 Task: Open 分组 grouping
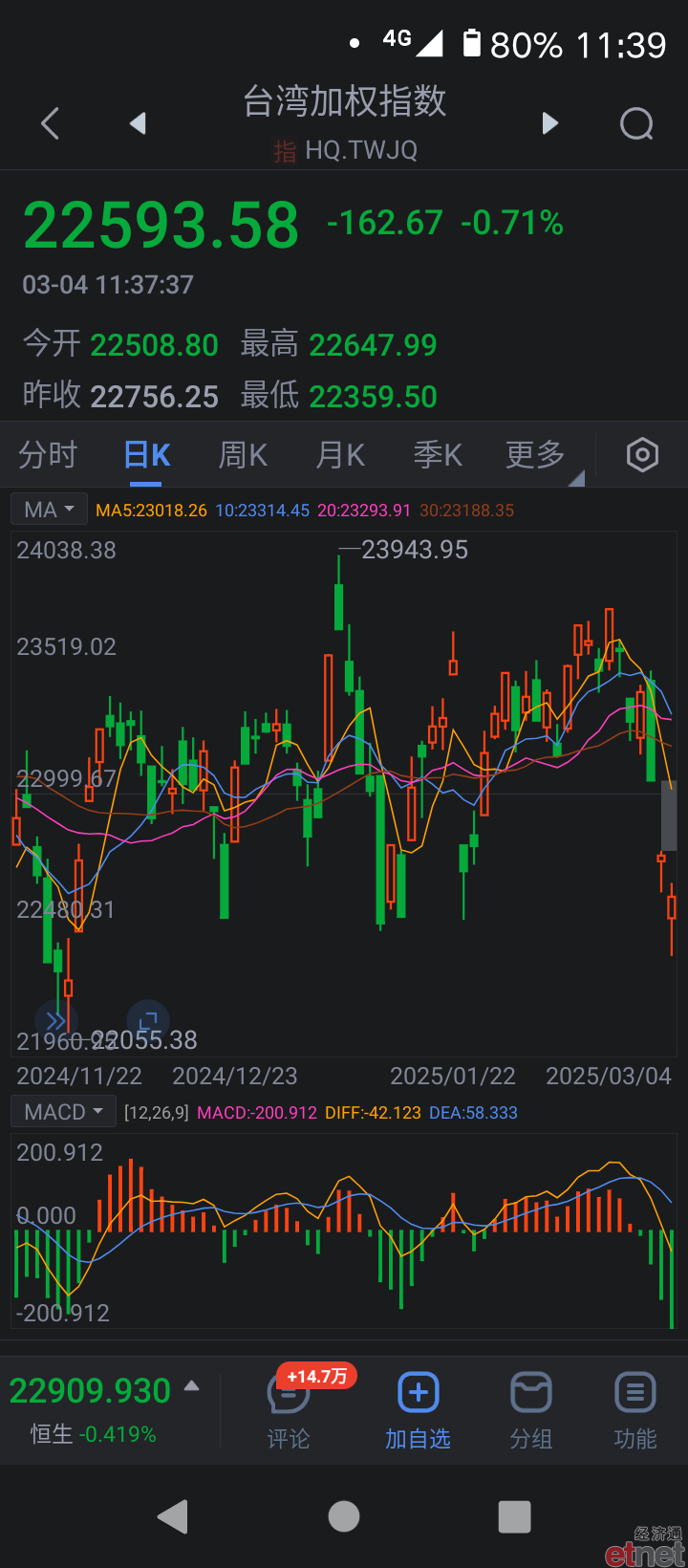click(531, 1410)
